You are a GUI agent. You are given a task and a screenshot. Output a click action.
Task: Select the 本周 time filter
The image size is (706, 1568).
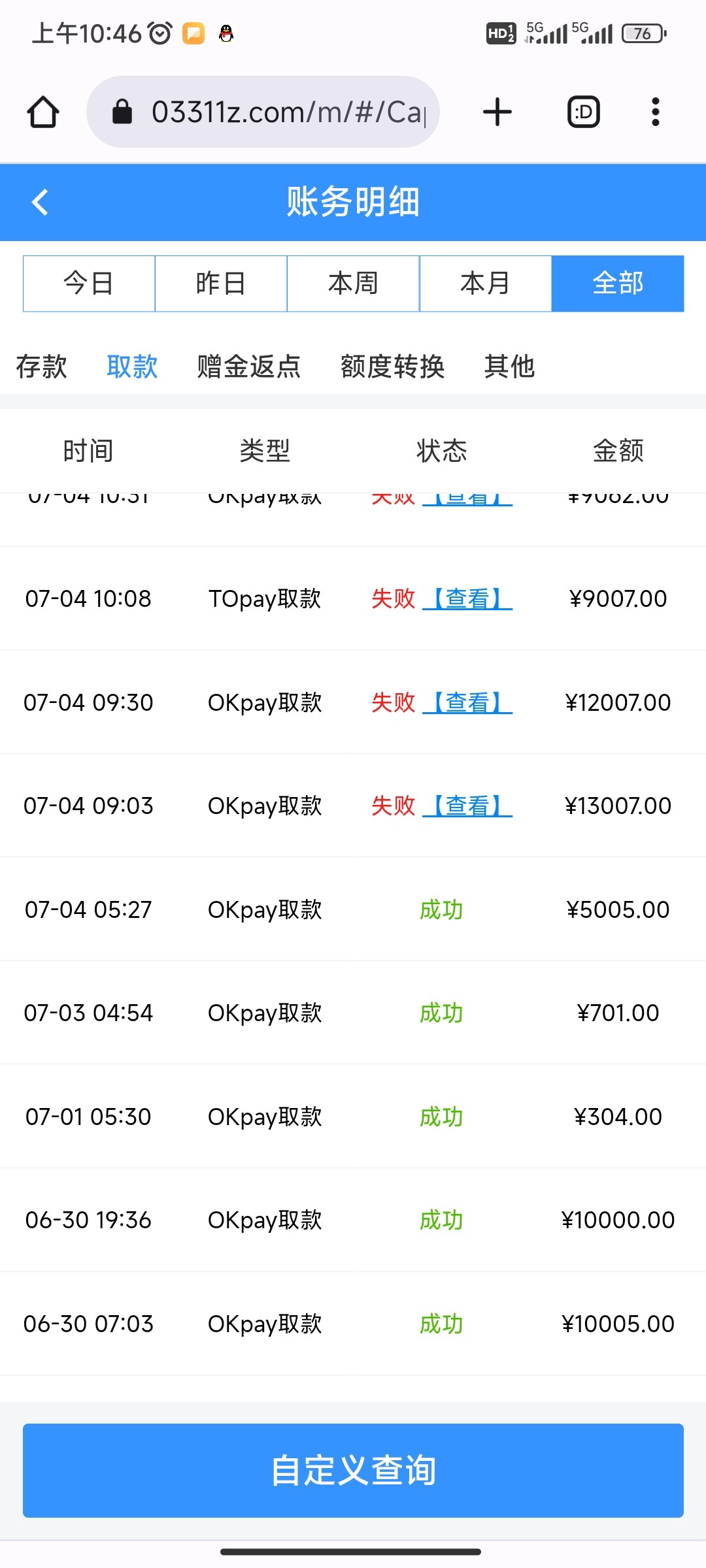coord(353,283)
